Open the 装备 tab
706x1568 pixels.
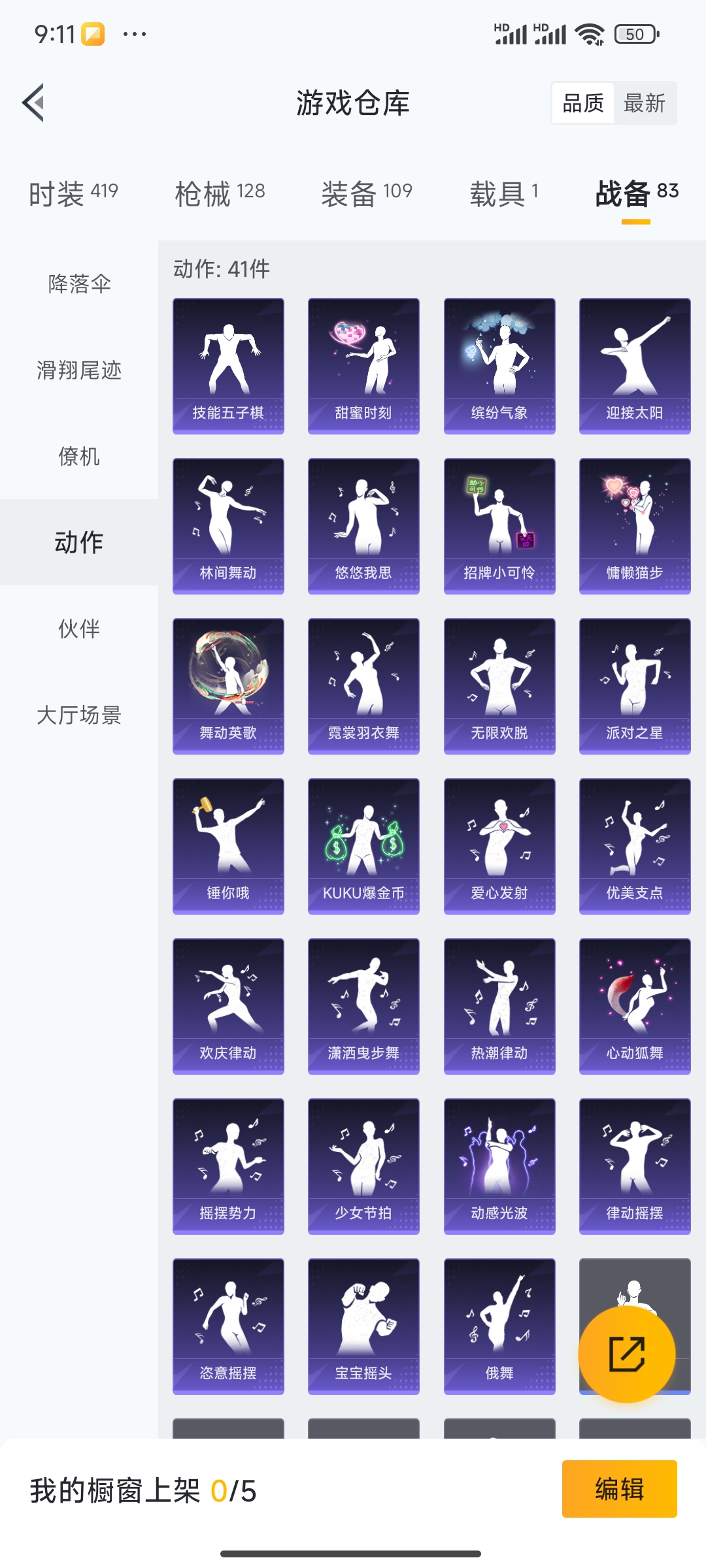(366, 193)
